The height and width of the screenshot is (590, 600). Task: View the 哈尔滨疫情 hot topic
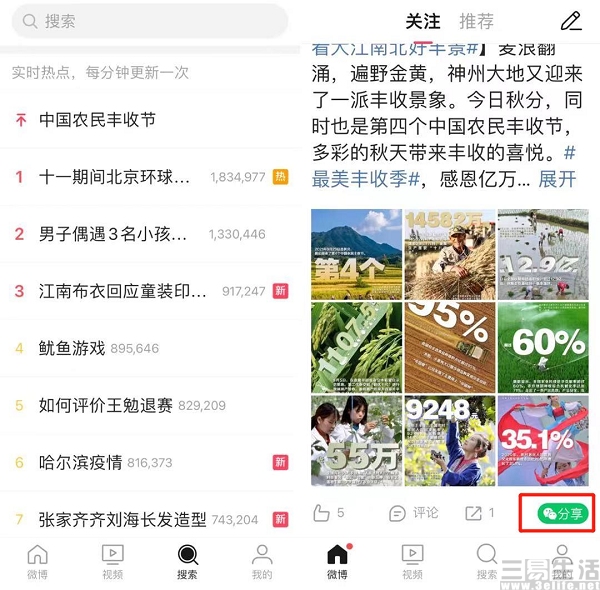click(x=80, y=462)
